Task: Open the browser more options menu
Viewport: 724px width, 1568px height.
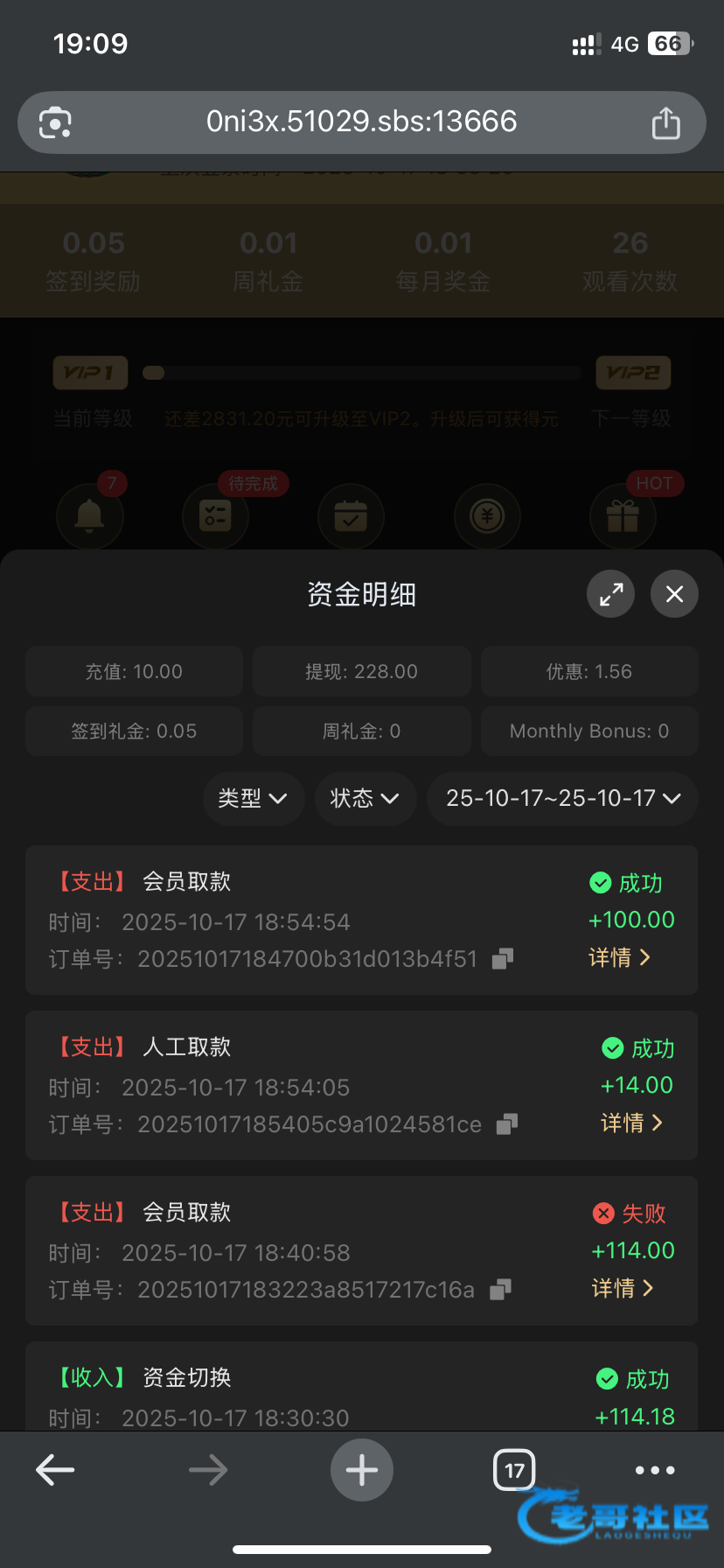Action: click(655, 1470)
